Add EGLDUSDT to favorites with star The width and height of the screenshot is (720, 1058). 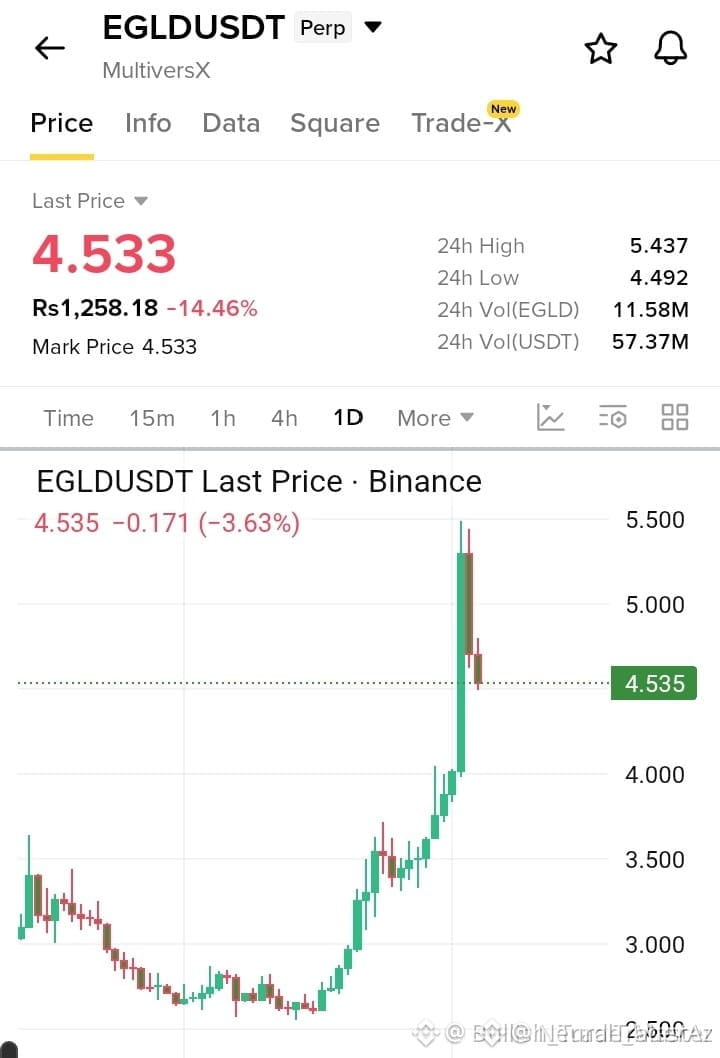coord(601,49)
